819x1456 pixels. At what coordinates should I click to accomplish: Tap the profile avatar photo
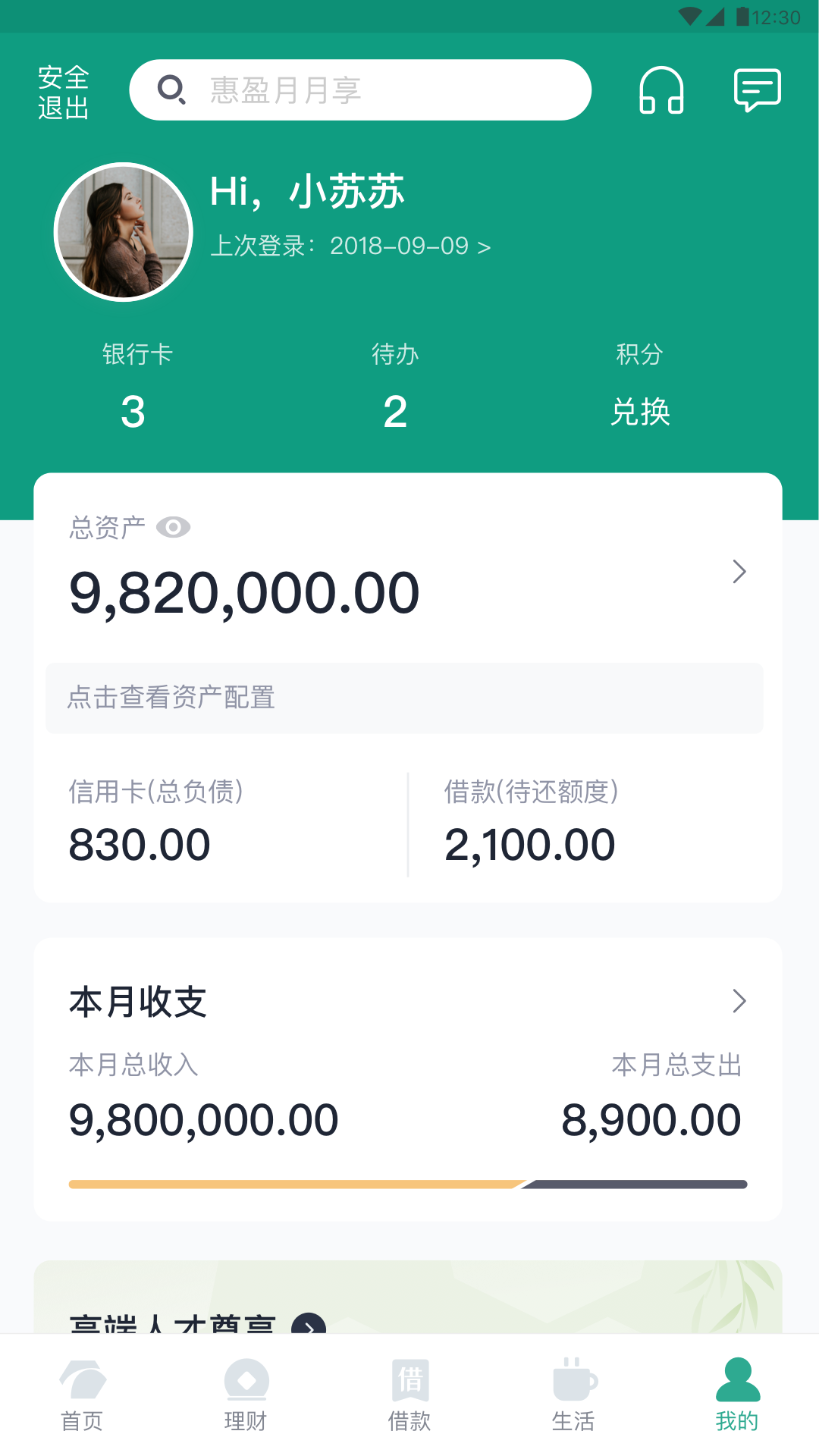(124, 232)
